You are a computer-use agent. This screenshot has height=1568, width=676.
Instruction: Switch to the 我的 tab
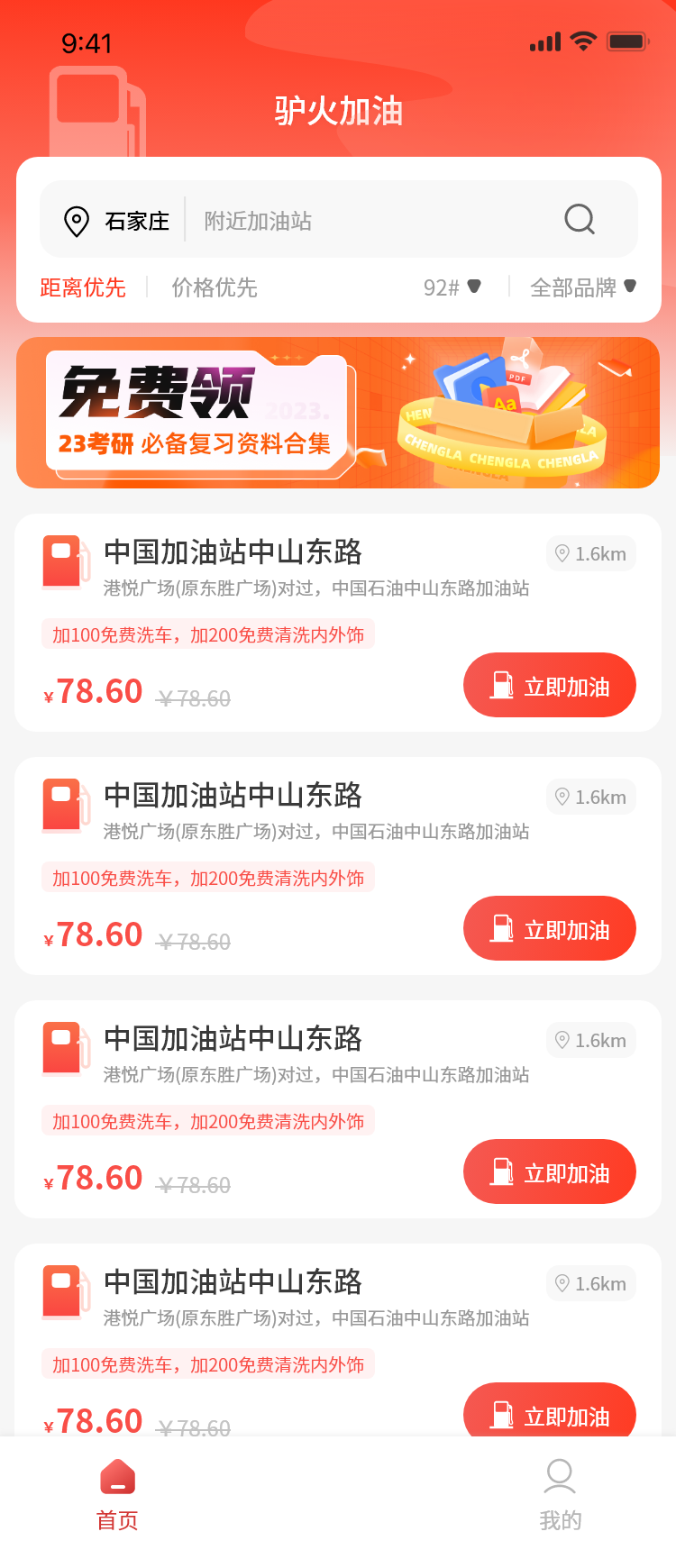pyautogui.click(x=560, y=1494)
